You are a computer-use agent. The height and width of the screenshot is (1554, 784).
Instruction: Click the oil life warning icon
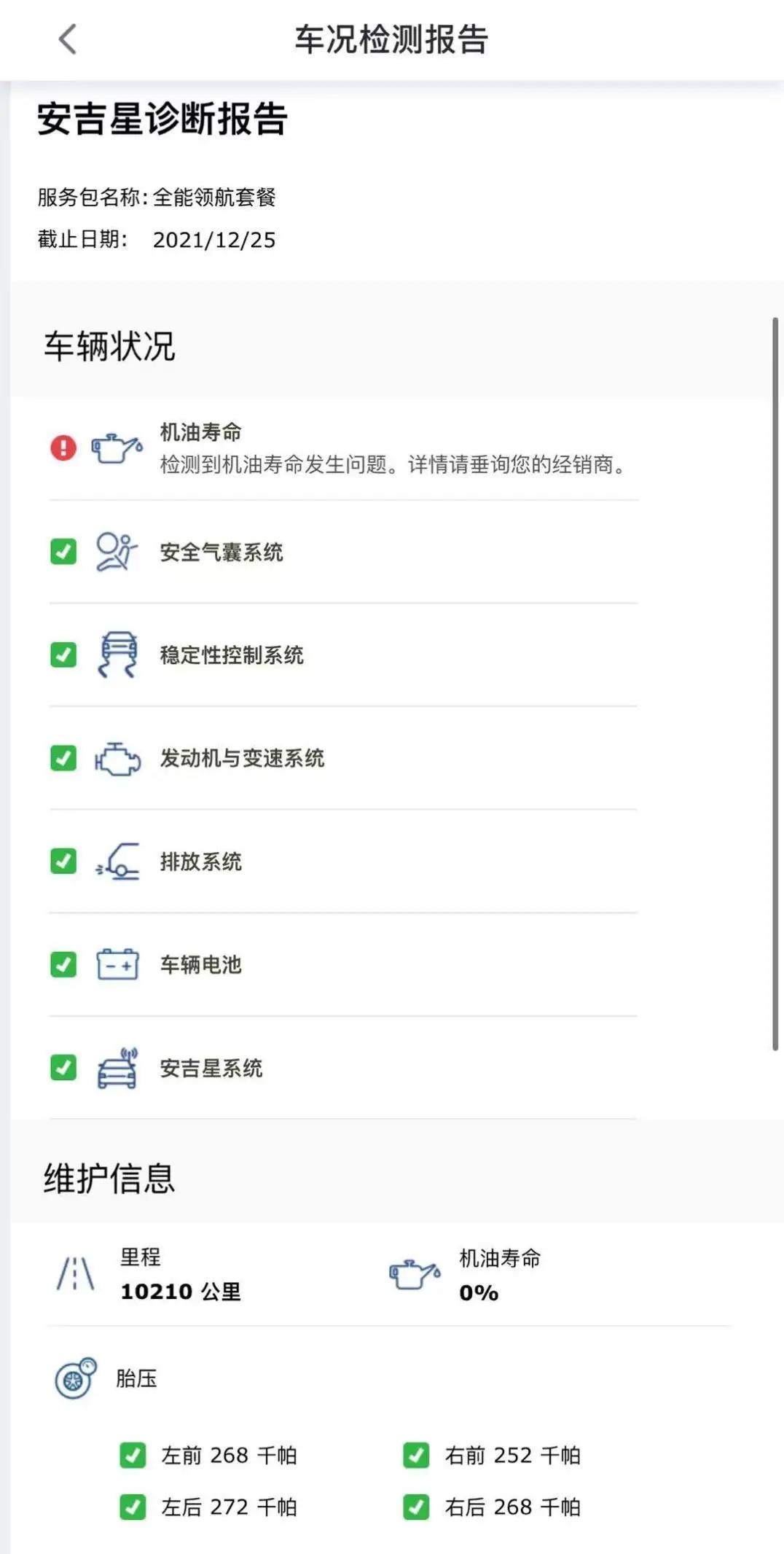click(x=64, y=449)
